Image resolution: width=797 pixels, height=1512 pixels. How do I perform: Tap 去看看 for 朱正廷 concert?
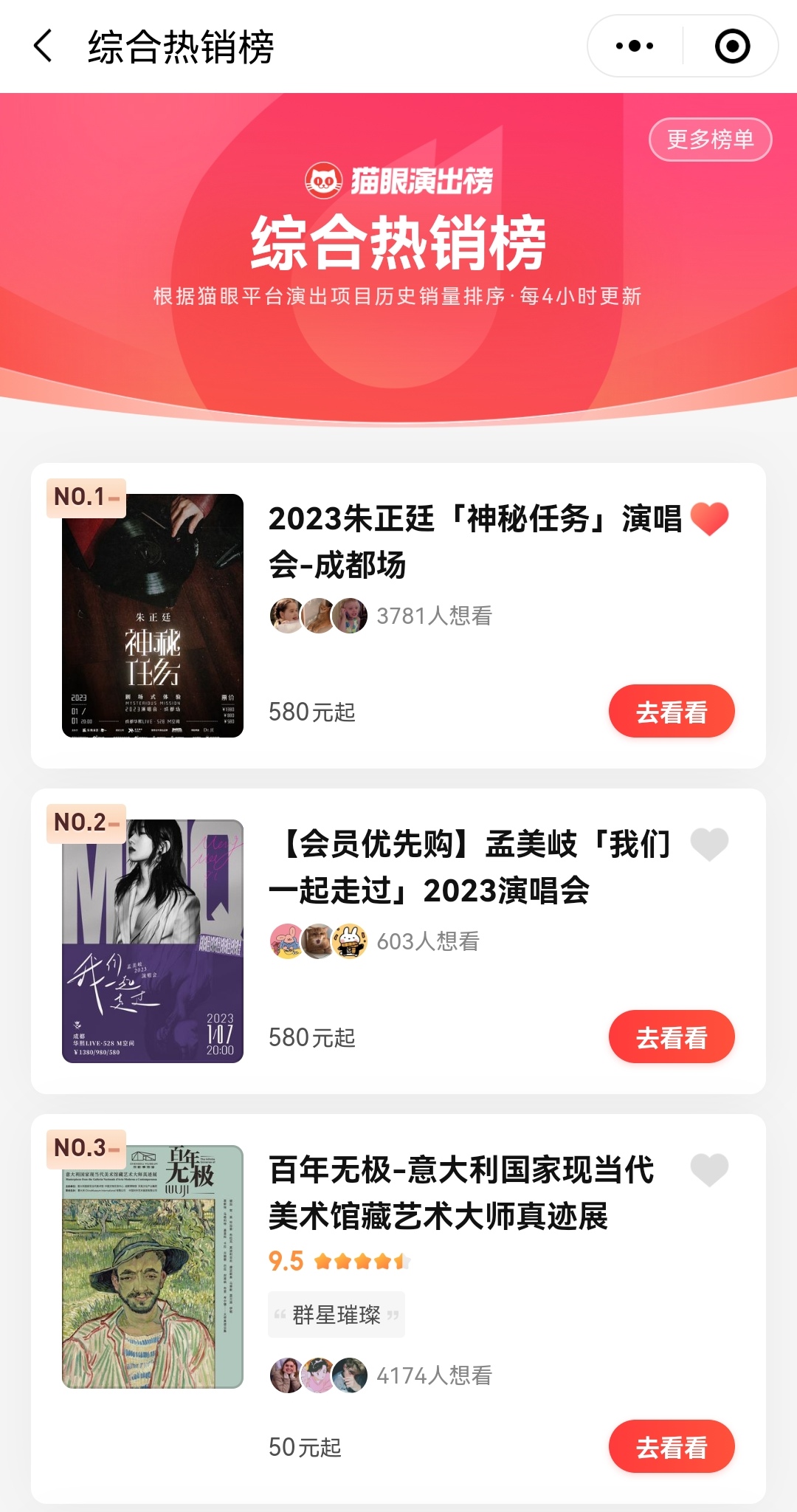tap(671, 712)
